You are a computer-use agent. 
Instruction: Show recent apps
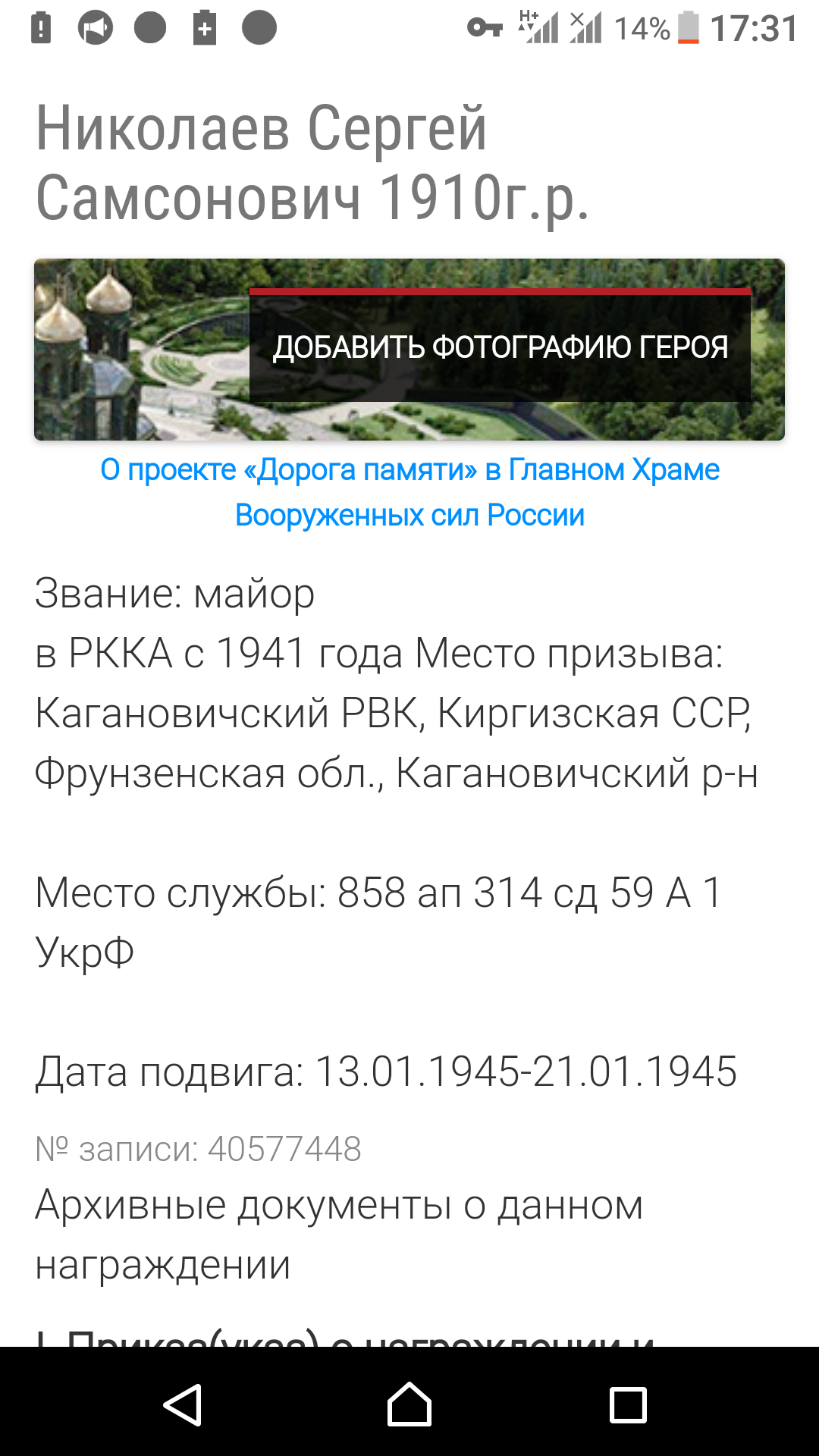point(628,1404)
